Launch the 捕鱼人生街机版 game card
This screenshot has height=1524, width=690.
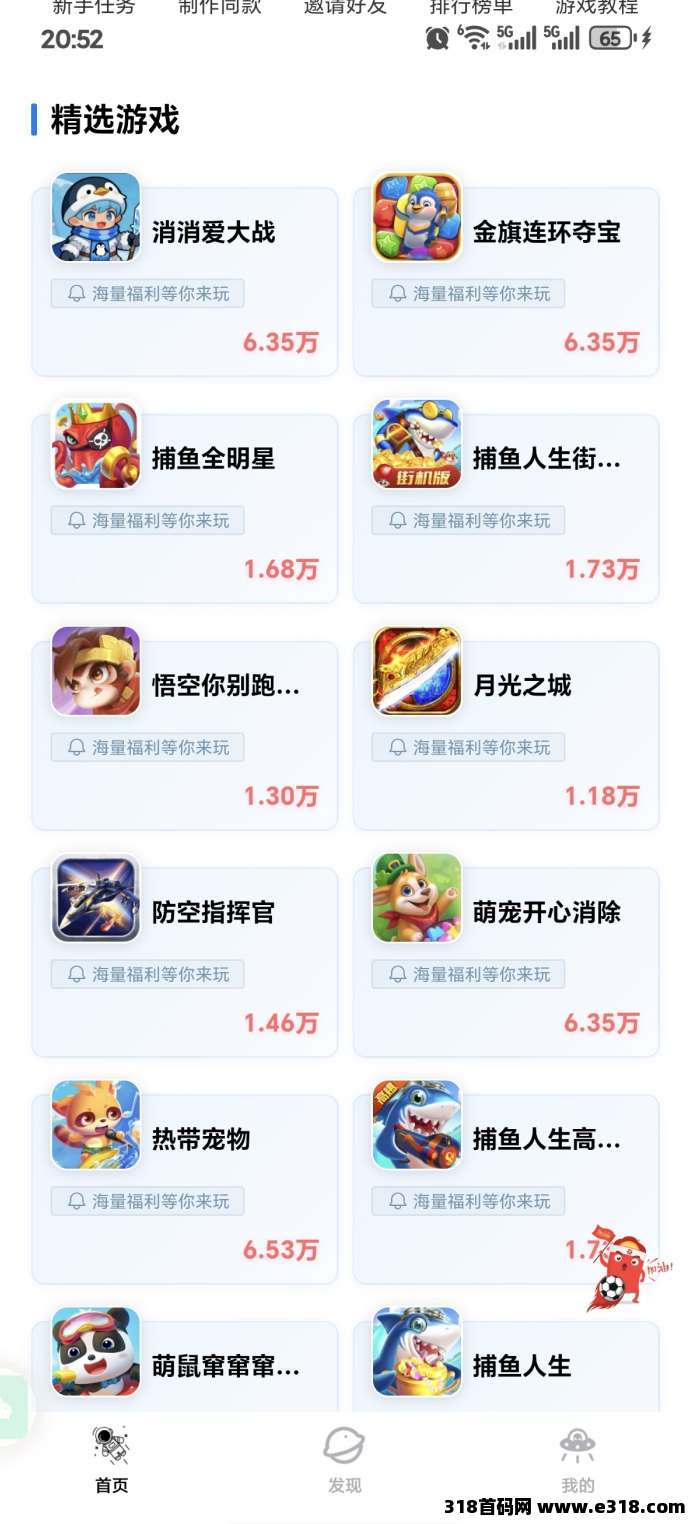point(506,507)
